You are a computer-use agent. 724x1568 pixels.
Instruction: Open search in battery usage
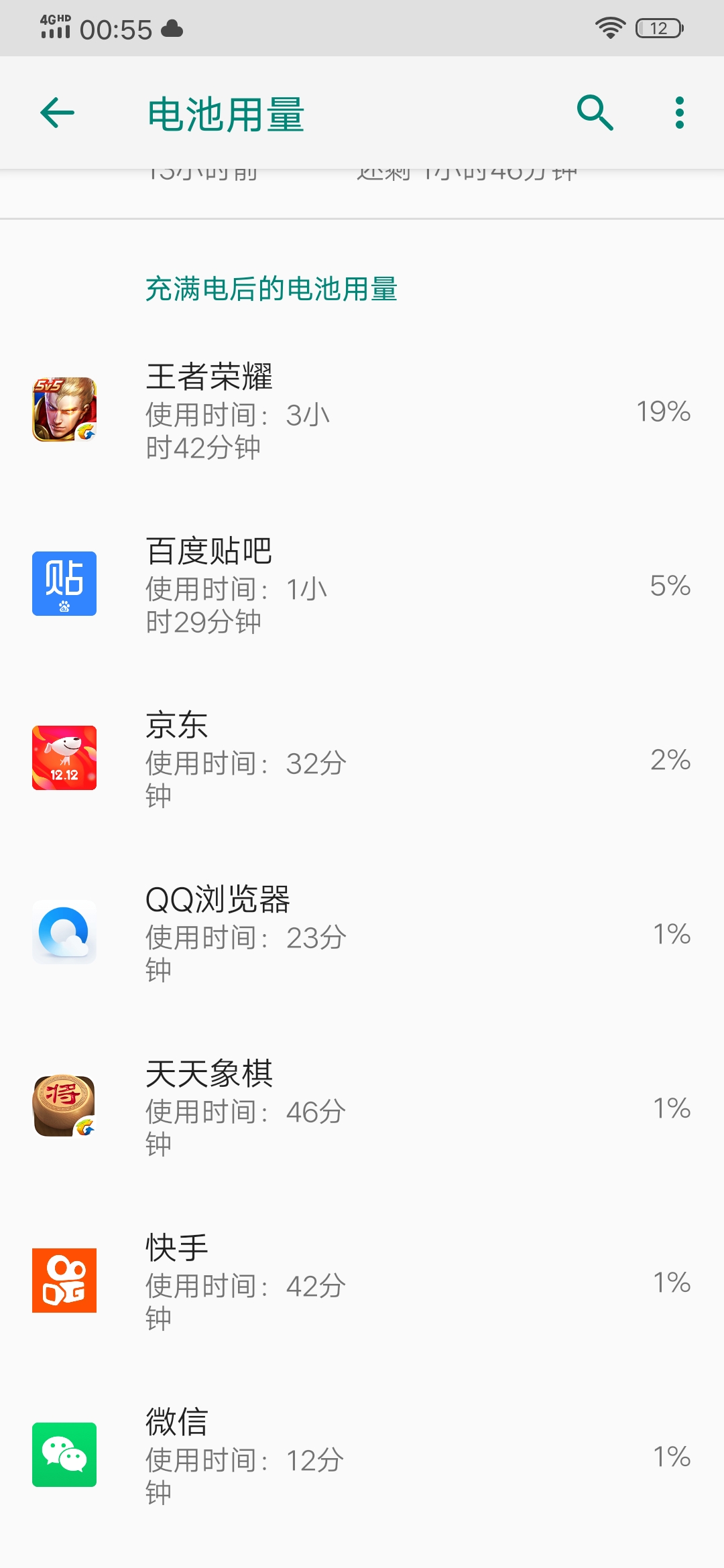[595, 113]
